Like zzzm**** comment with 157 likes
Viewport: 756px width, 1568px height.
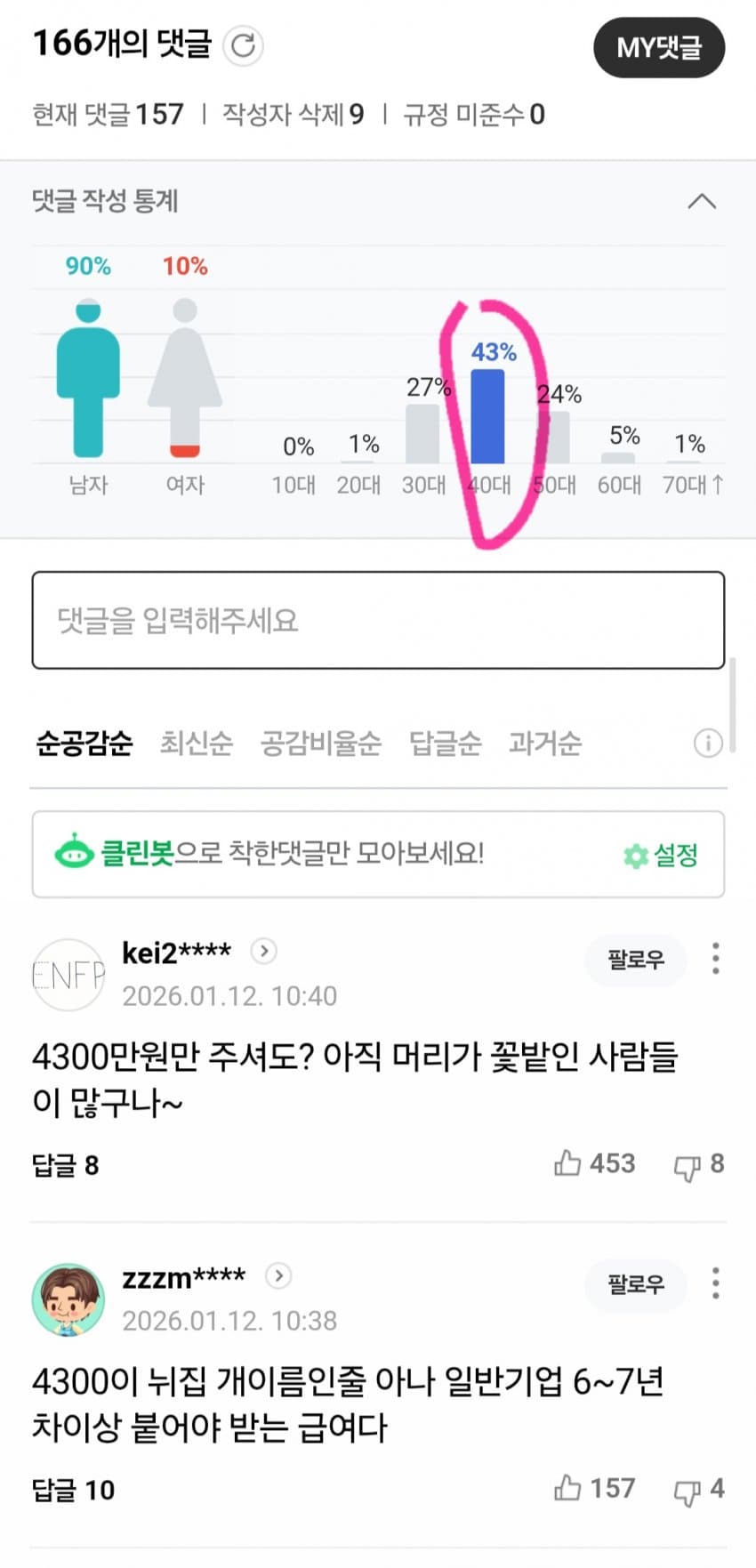567,1488
